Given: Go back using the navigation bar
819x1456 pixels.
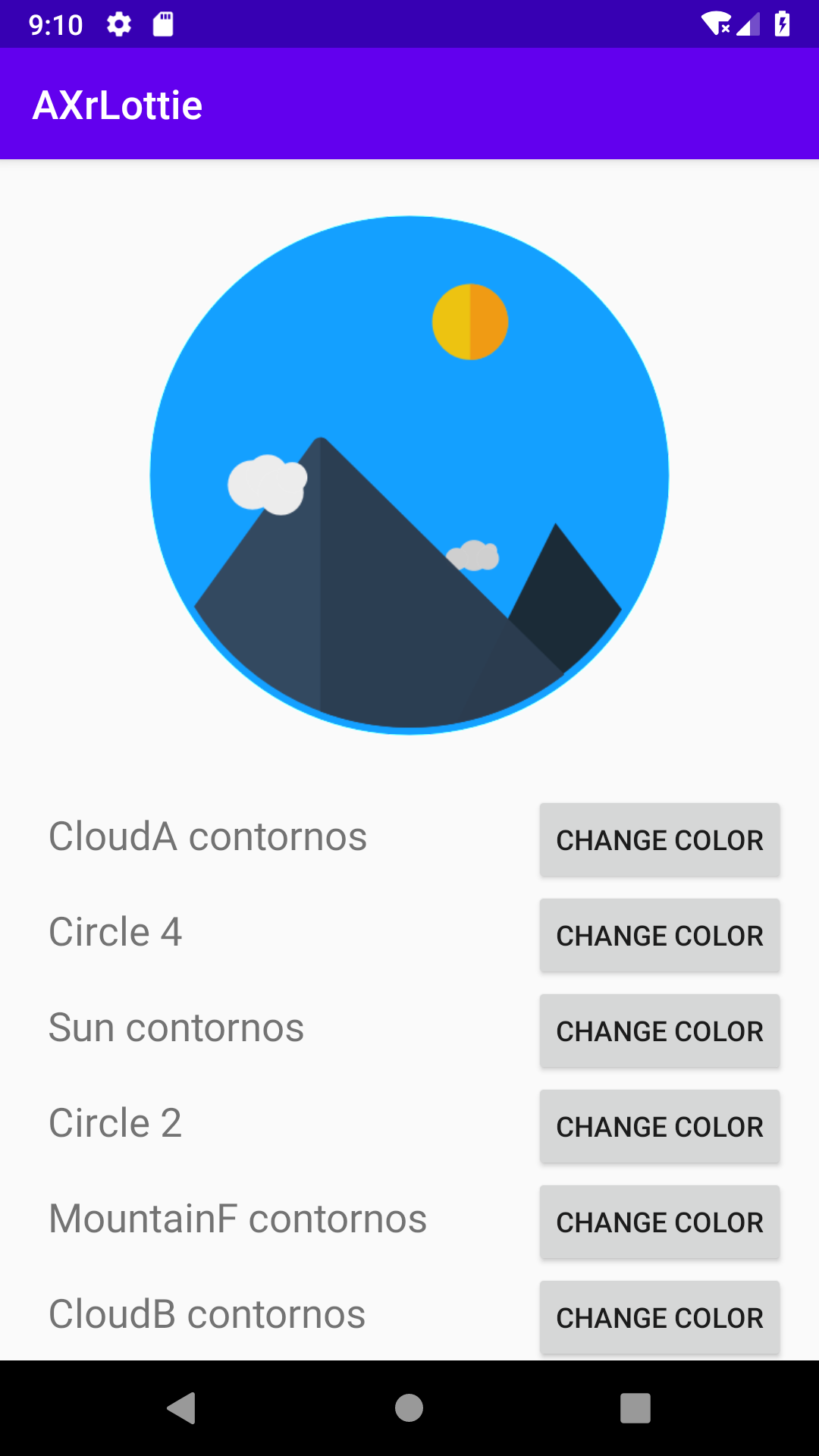Looking at the screenshot, I should (x=182, y=1408).
